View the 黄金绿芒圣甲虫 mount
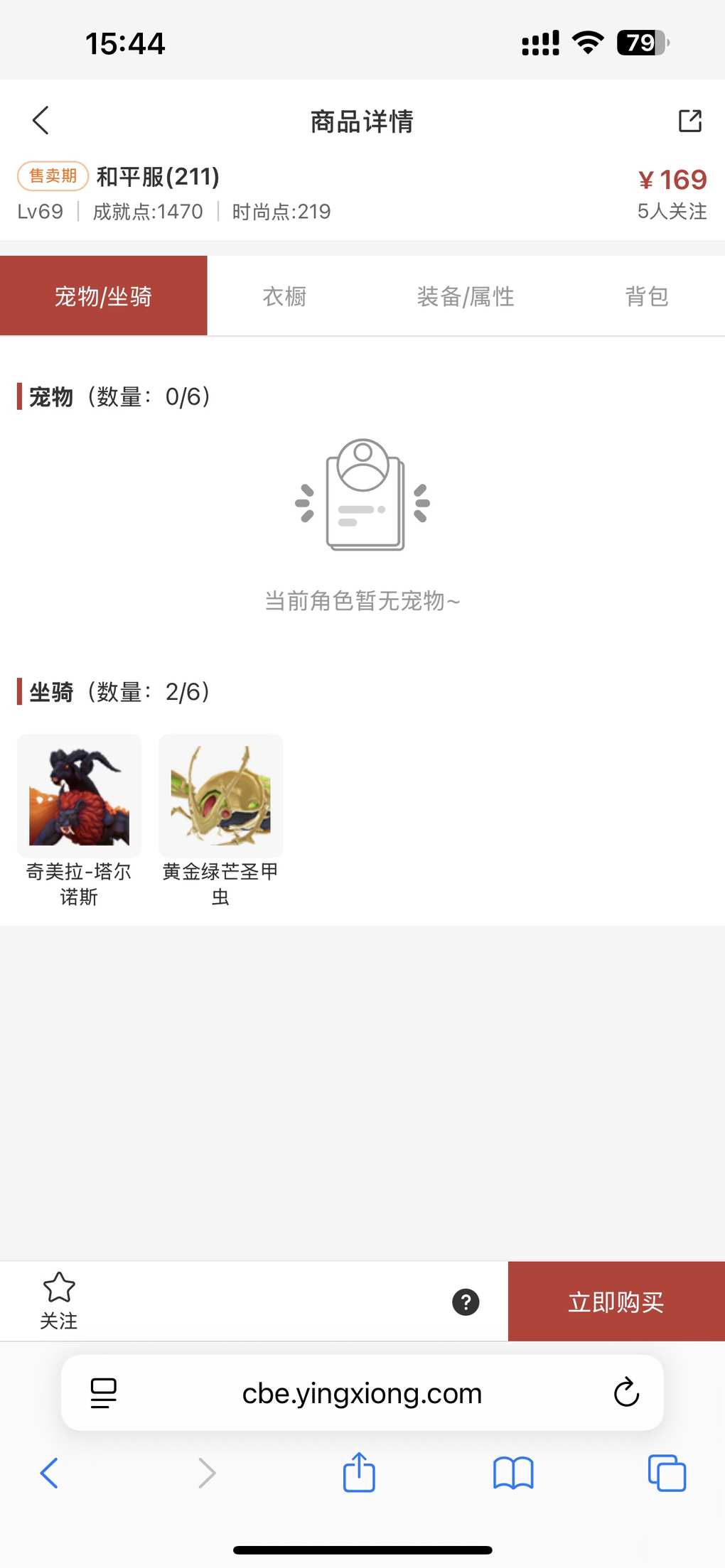This screenshot has height=1568, width=725. coord(220,796)
